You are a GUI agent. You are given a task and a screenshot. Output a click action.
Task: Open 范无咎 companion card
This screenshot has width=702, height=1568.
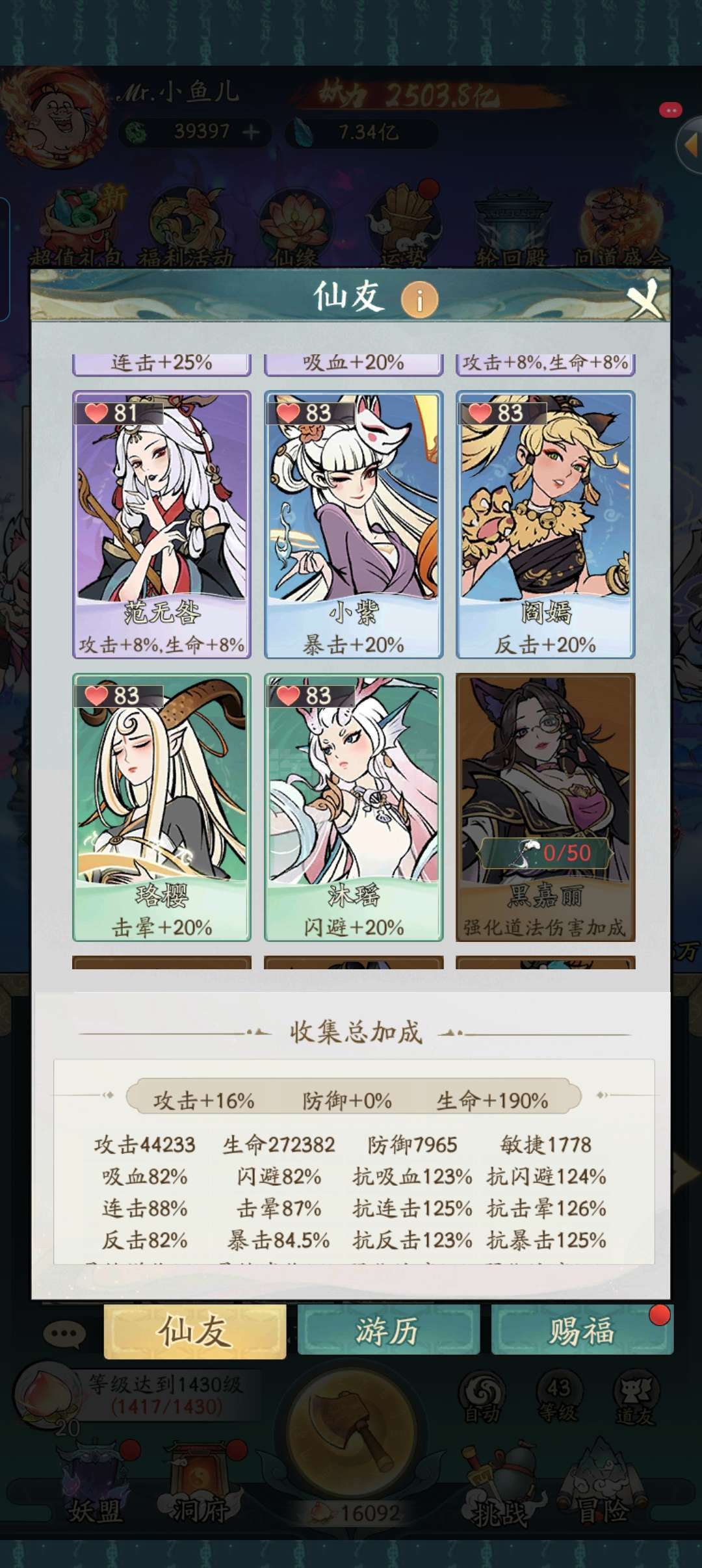click(x=162, y=525)
